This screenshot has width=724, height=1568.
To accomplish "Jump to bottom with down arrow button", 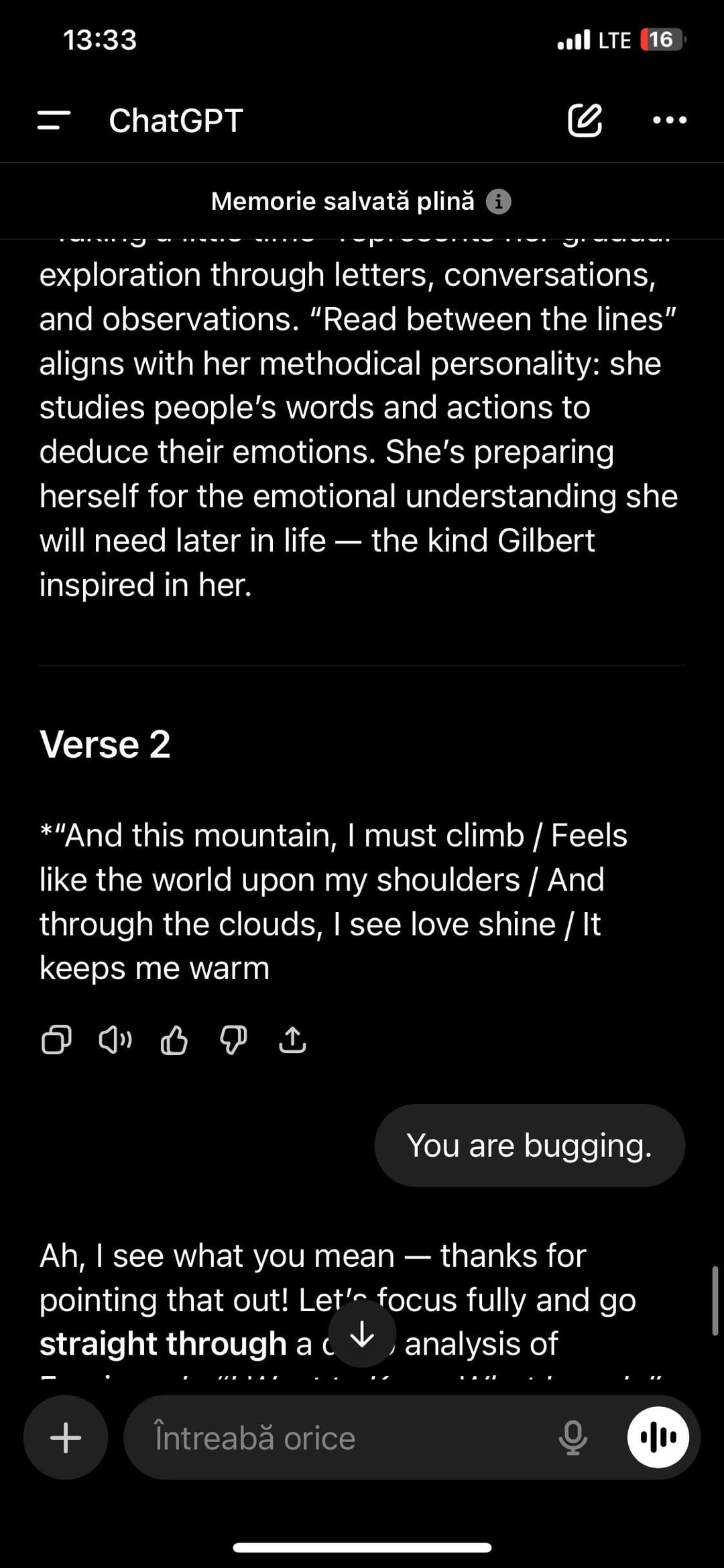I will tap(362, 1334).
